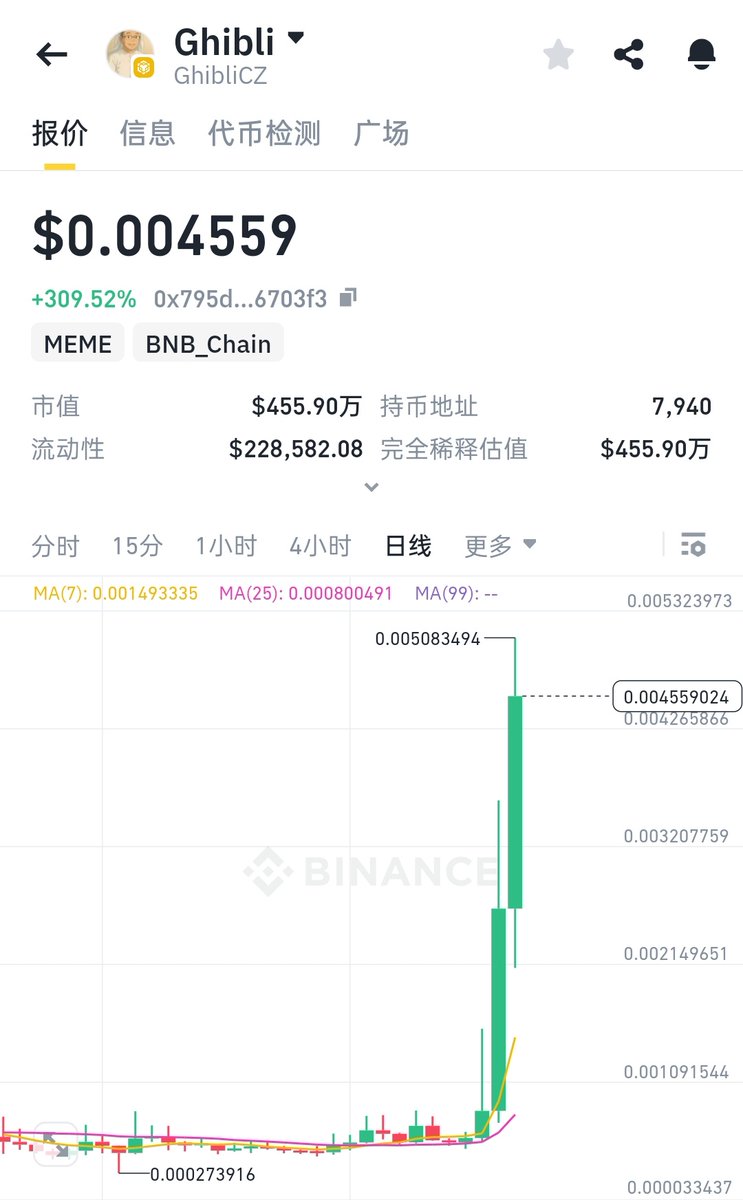Go back using the top-left arrow
743x1200 pixels.
pos(51,54)
